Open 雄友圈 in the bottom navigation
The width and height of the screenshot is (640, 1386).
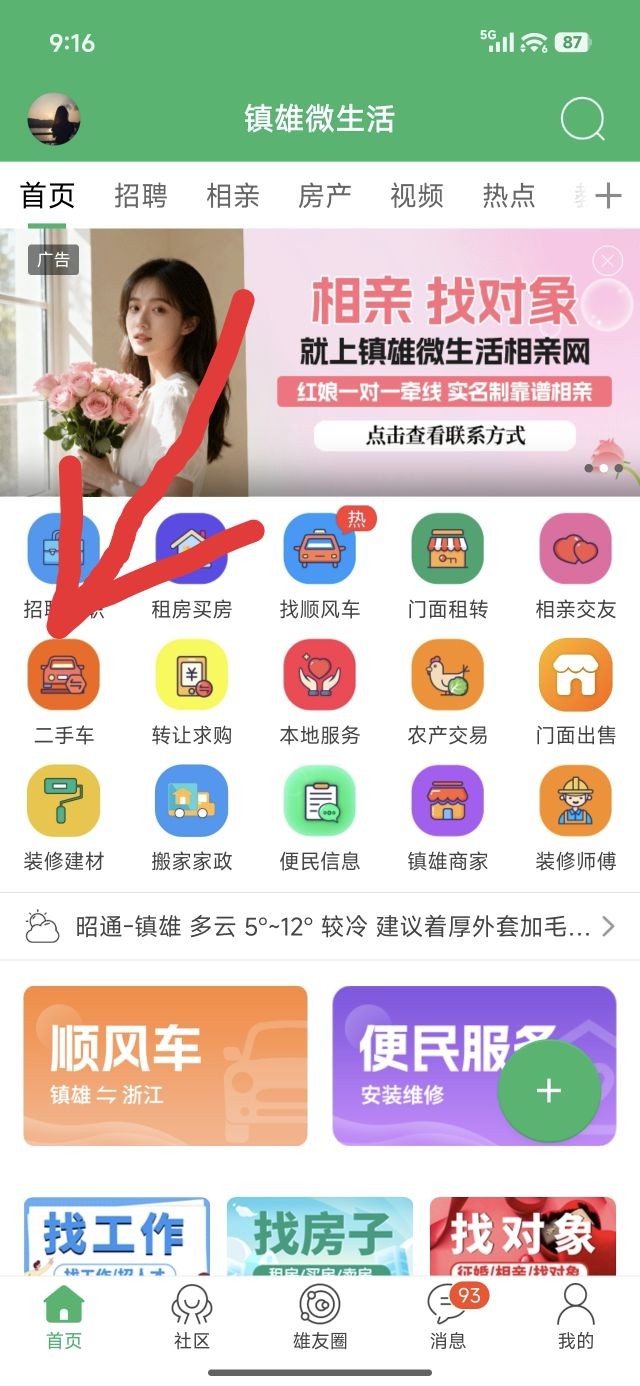(x=320, y=1317)
